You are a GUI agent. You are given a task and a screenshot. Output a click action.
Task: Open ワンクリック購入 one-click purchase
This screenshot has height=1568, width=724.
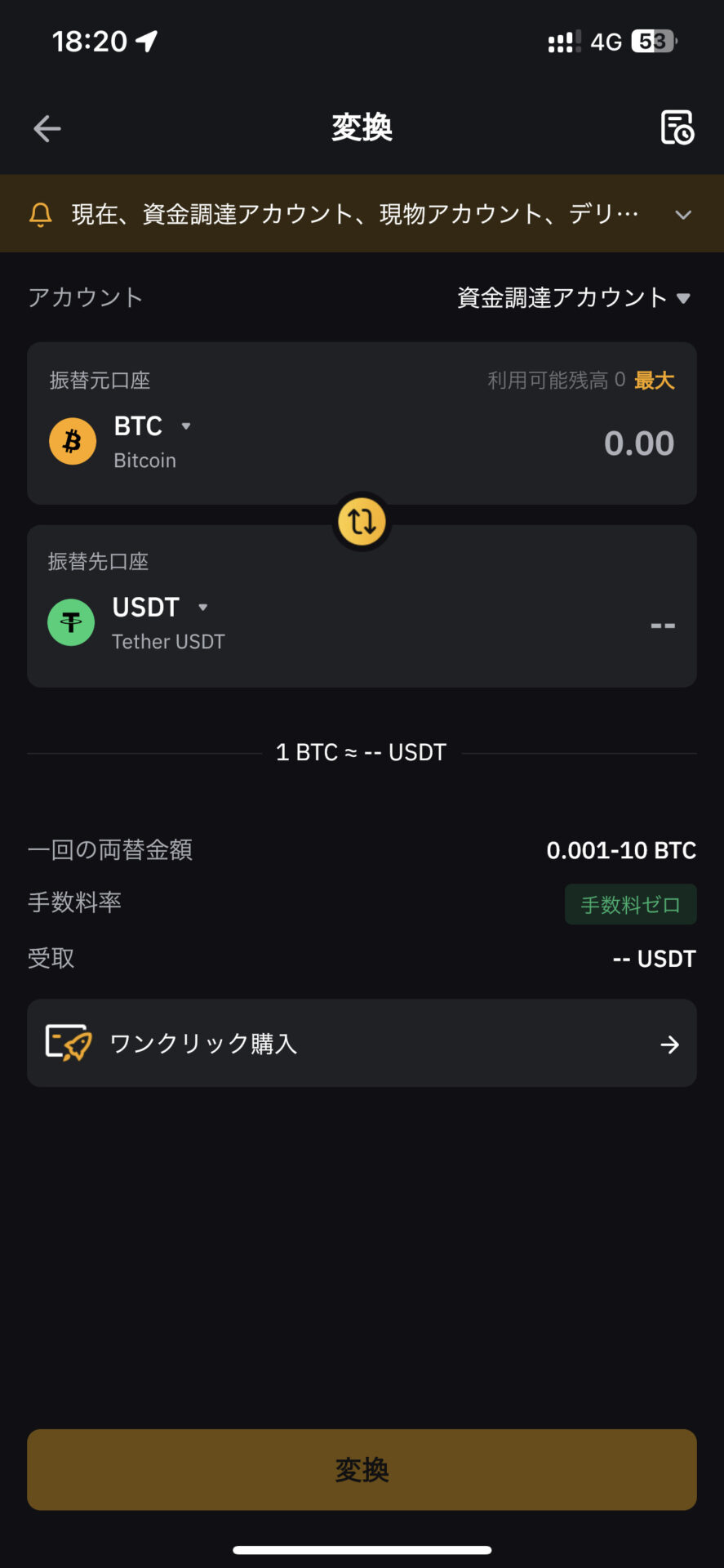pos(362,1043)
